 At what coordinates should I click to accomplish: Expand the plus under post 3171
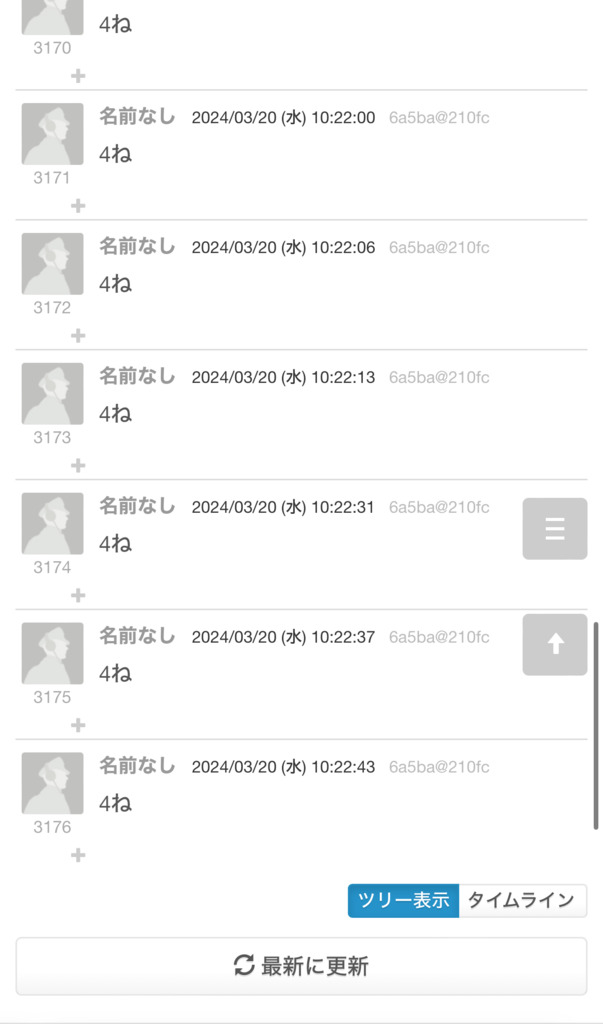click(x=78, y=206)
